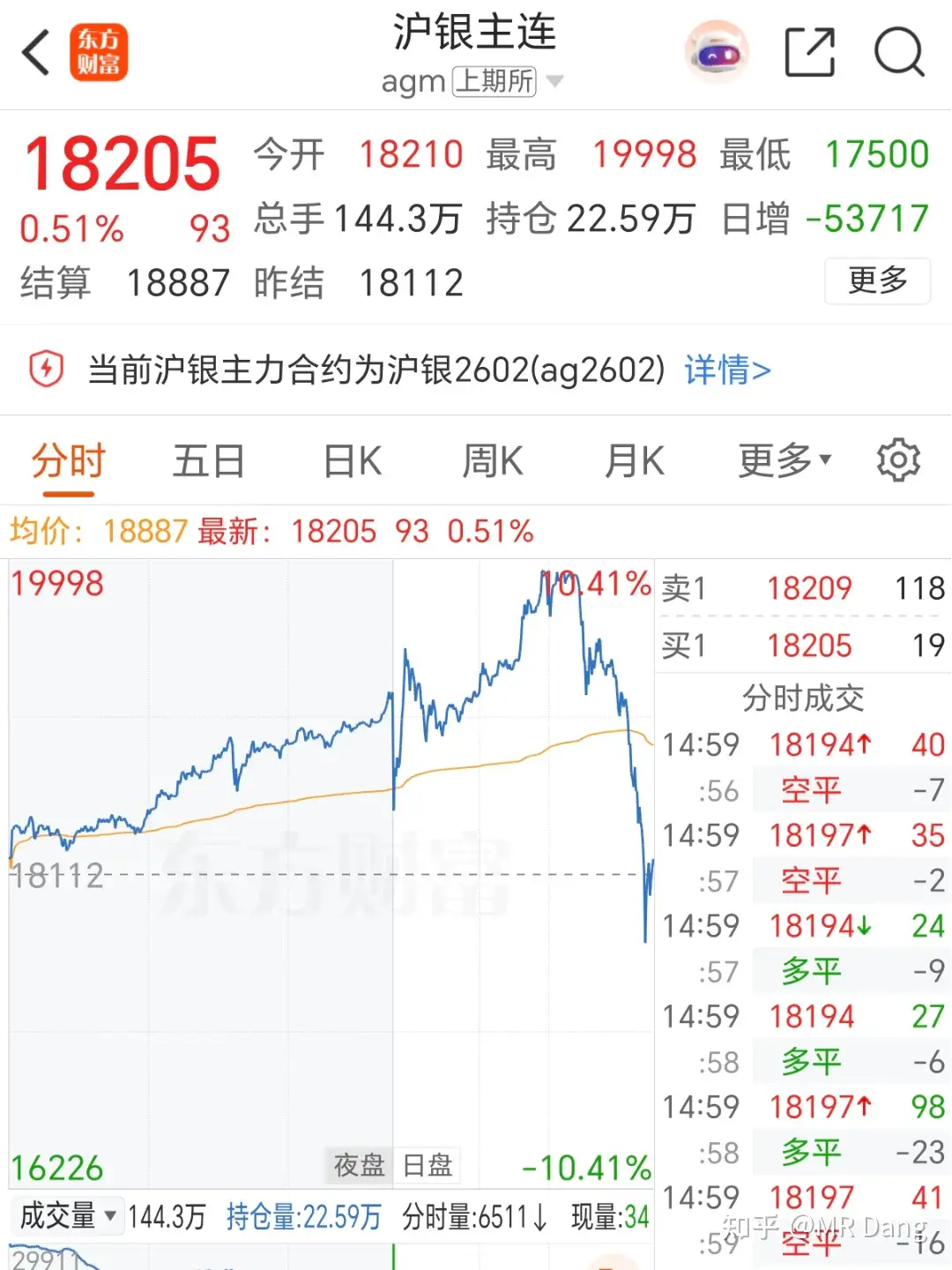
Task: Select the 周K chart tab
Action: (x=492, y=459)
